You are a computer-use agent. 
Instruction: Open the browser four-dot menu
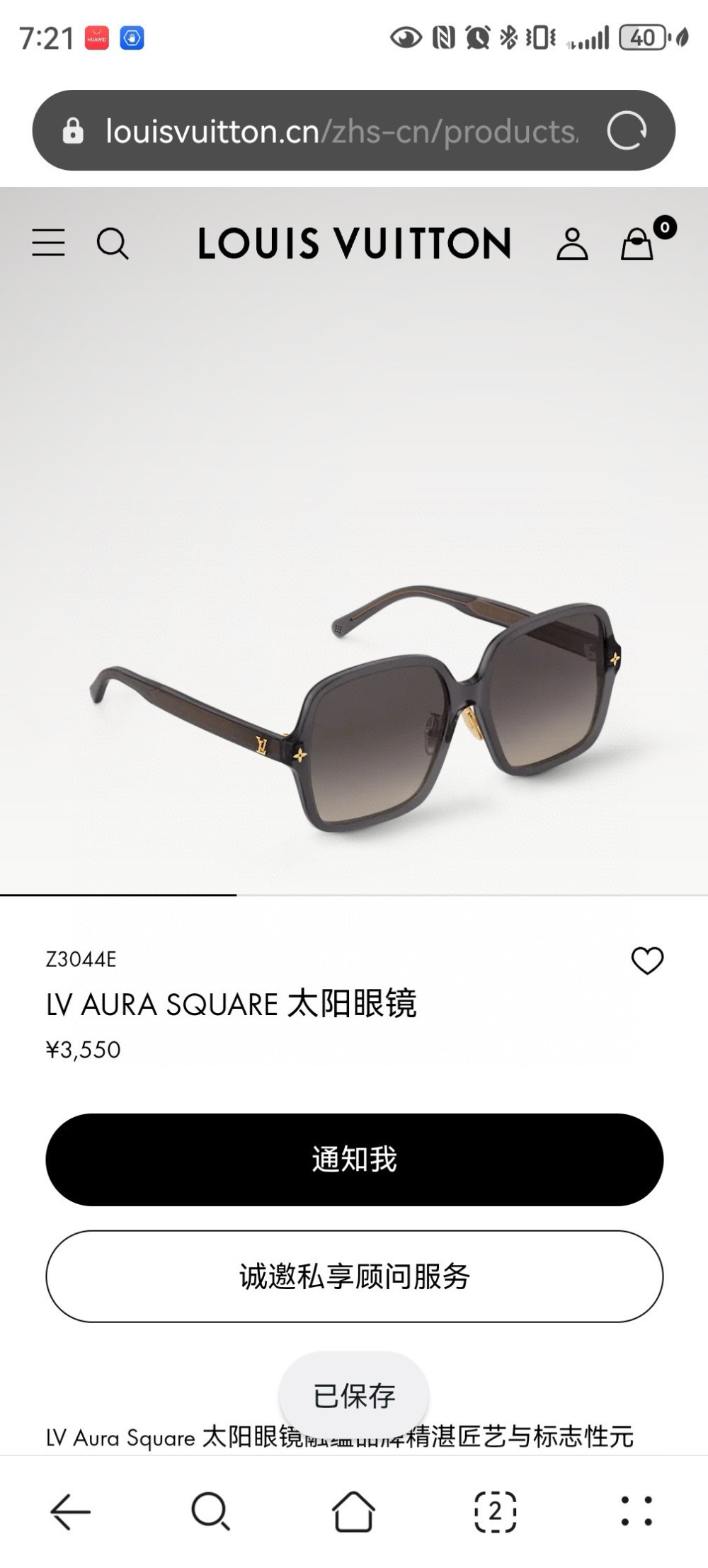(636, 1511)
